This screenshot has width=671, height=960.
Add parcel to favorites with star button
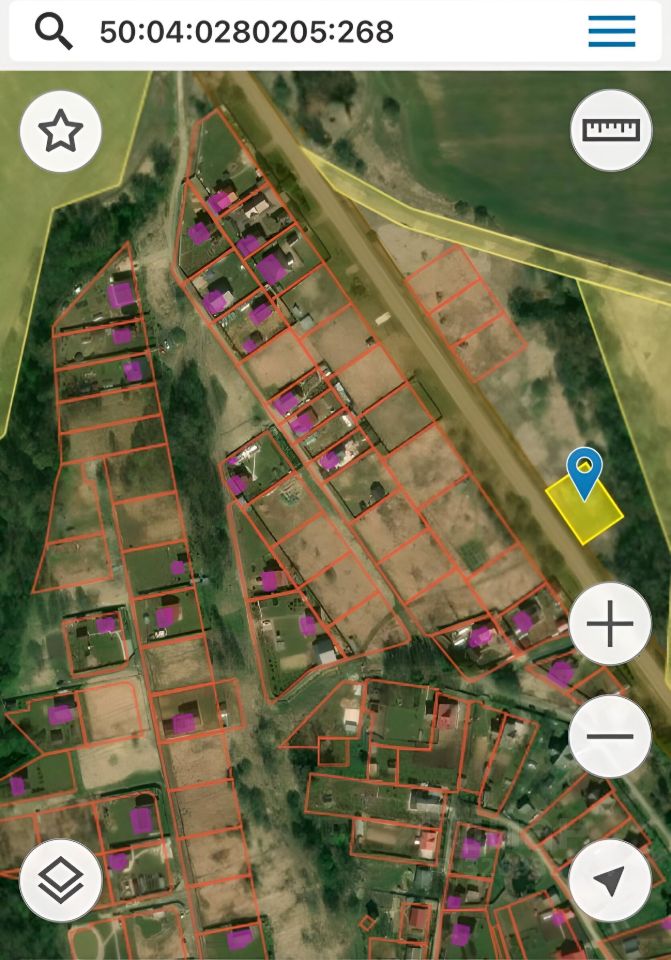click(x=61, y=130)
